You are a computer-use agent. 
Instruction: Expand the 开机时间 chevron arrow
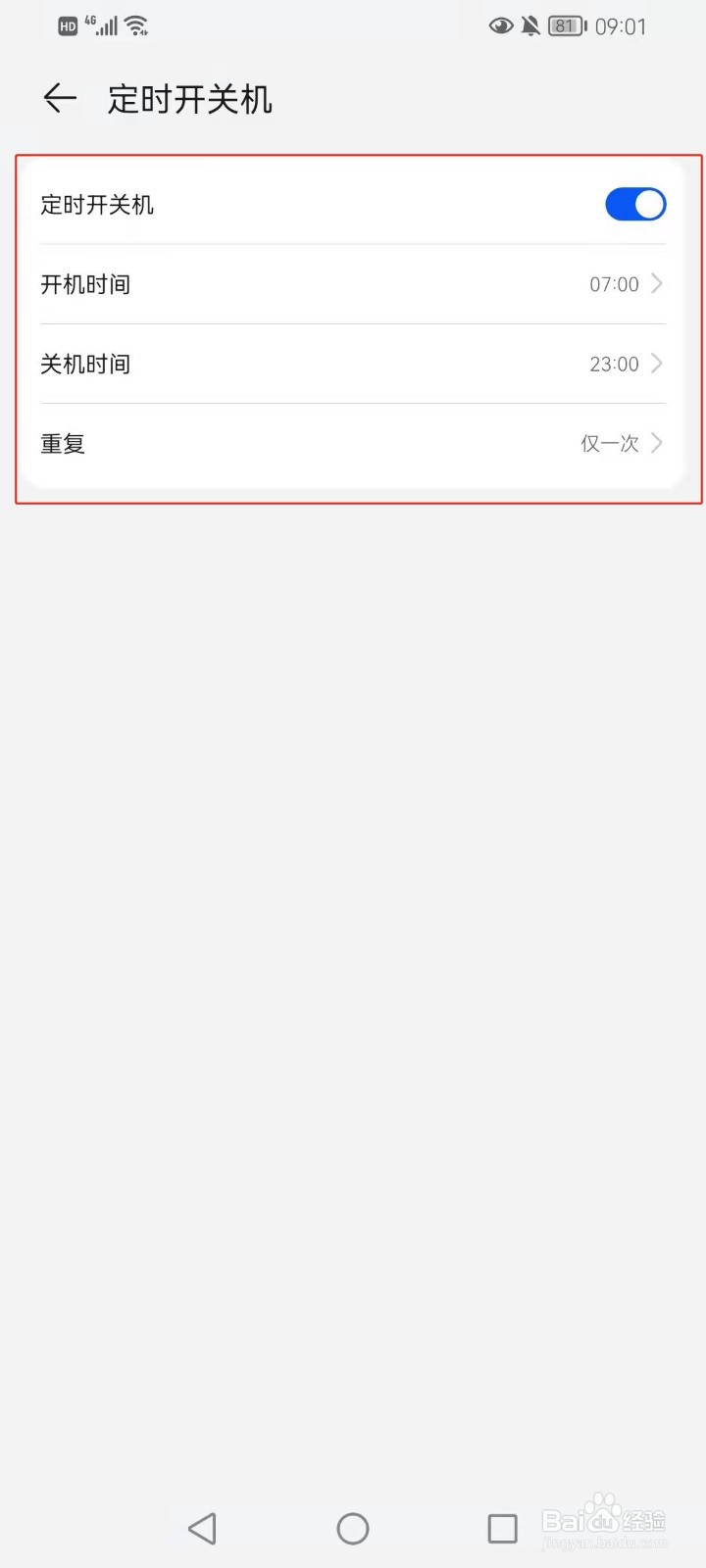[x=657, y=284]
